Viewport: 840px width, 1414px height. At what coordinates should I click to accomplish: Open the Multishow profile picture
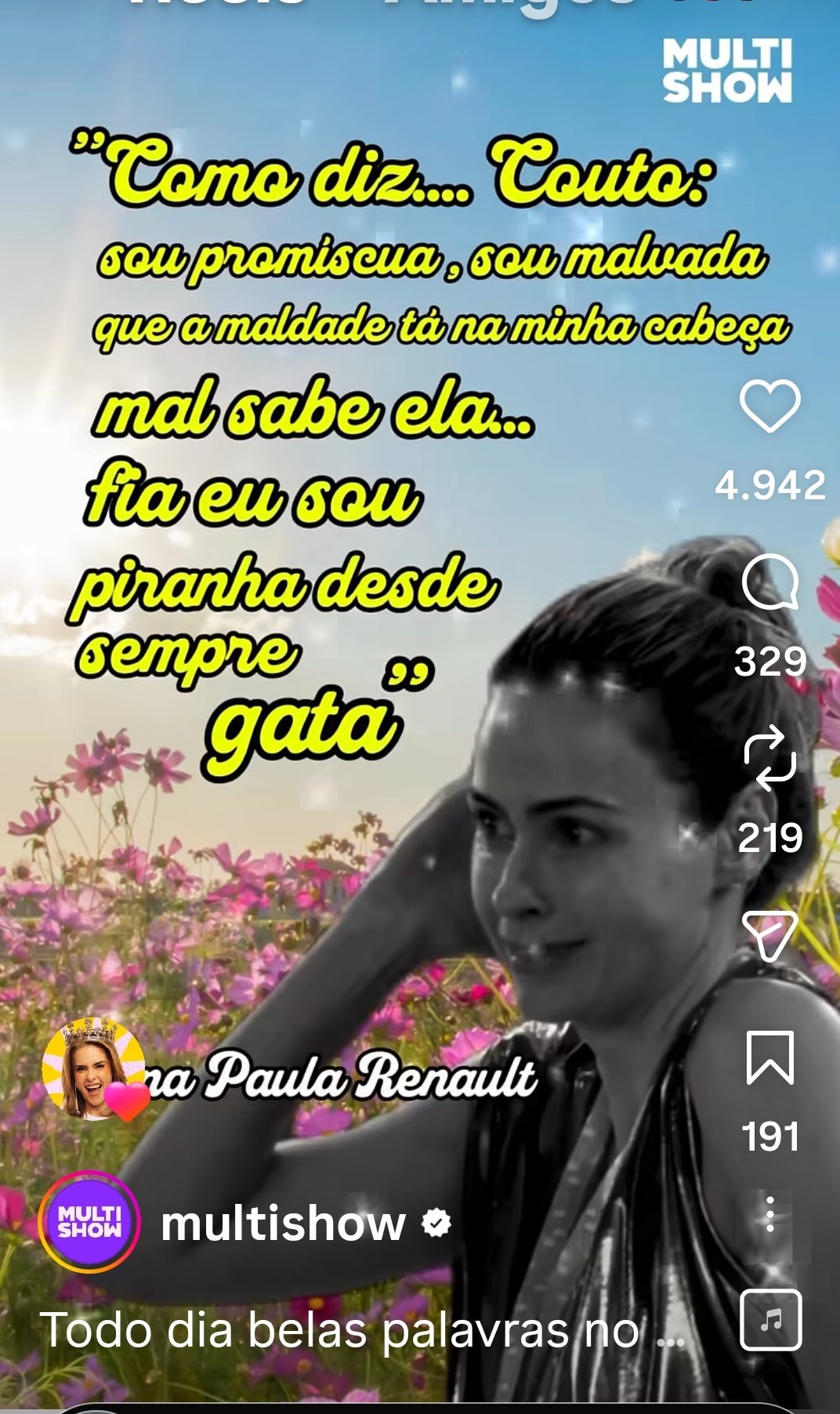coord(89,1222)
